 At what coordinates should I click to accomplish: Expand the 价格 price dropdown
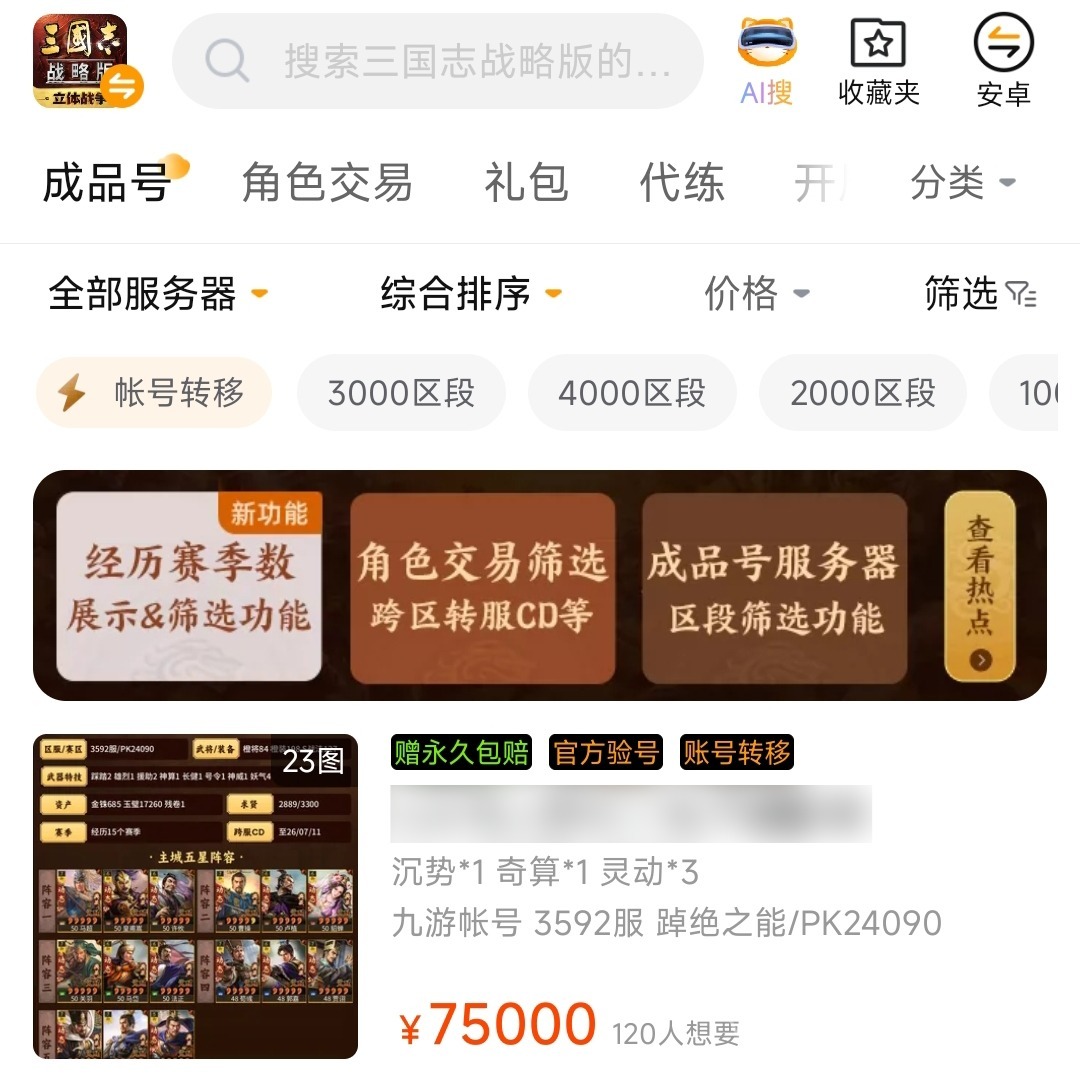756,294
